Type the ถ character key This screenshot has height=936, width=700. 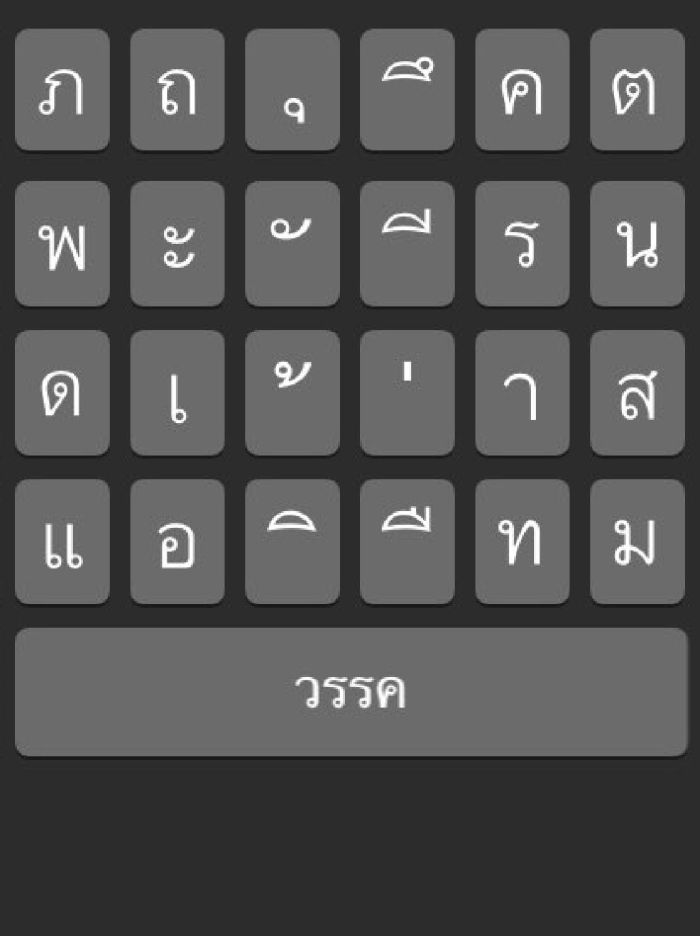pyautogui.click(x=177, y=90)
